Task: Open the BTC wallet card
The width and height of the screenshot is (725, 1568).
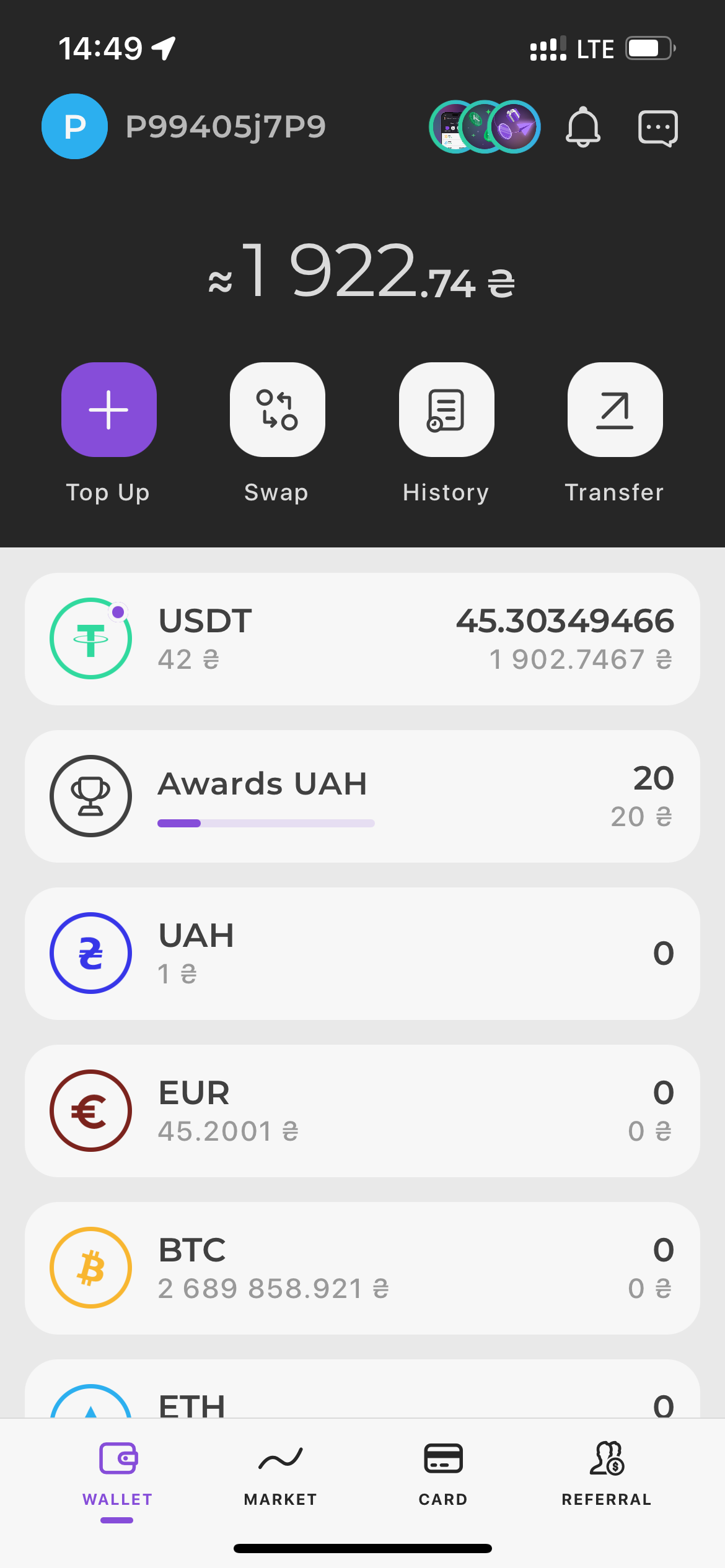Action: pos(362,1268)
